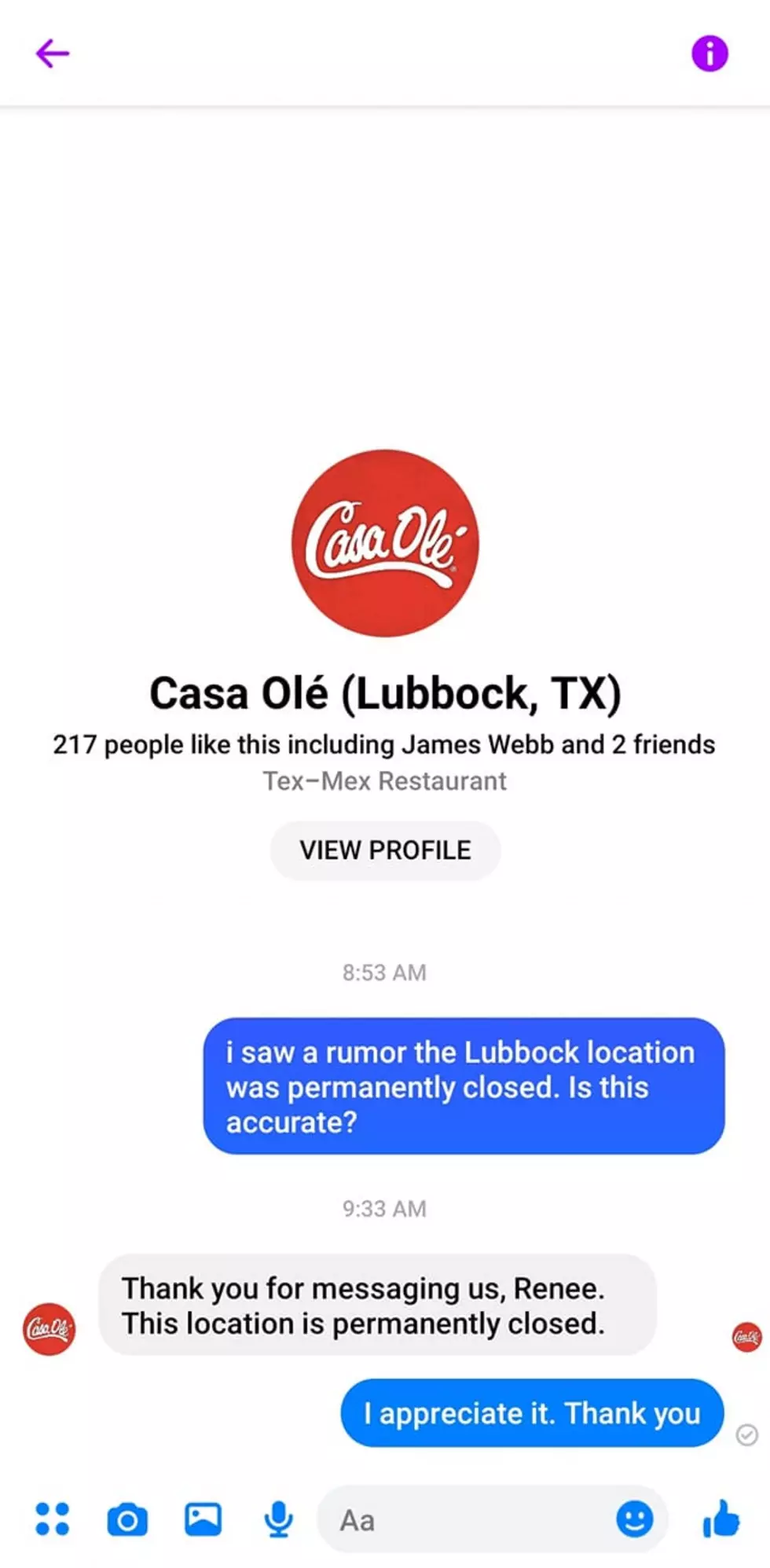
Task: Open the camera to take a photo
Action: click(127, 1519)
